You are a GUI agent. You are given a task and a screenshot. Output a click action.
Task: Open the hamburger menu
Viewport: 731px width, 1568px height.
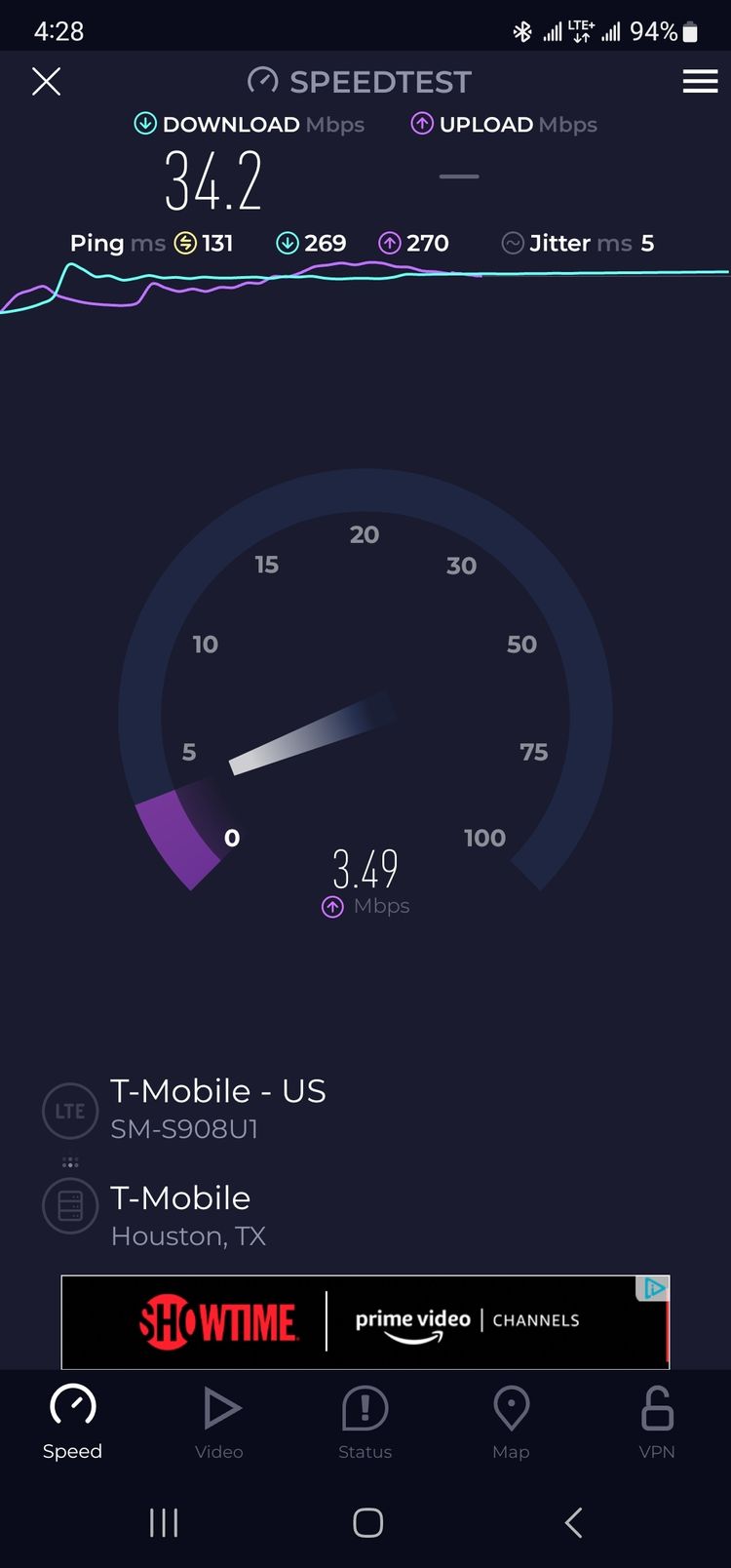point(700,81)
